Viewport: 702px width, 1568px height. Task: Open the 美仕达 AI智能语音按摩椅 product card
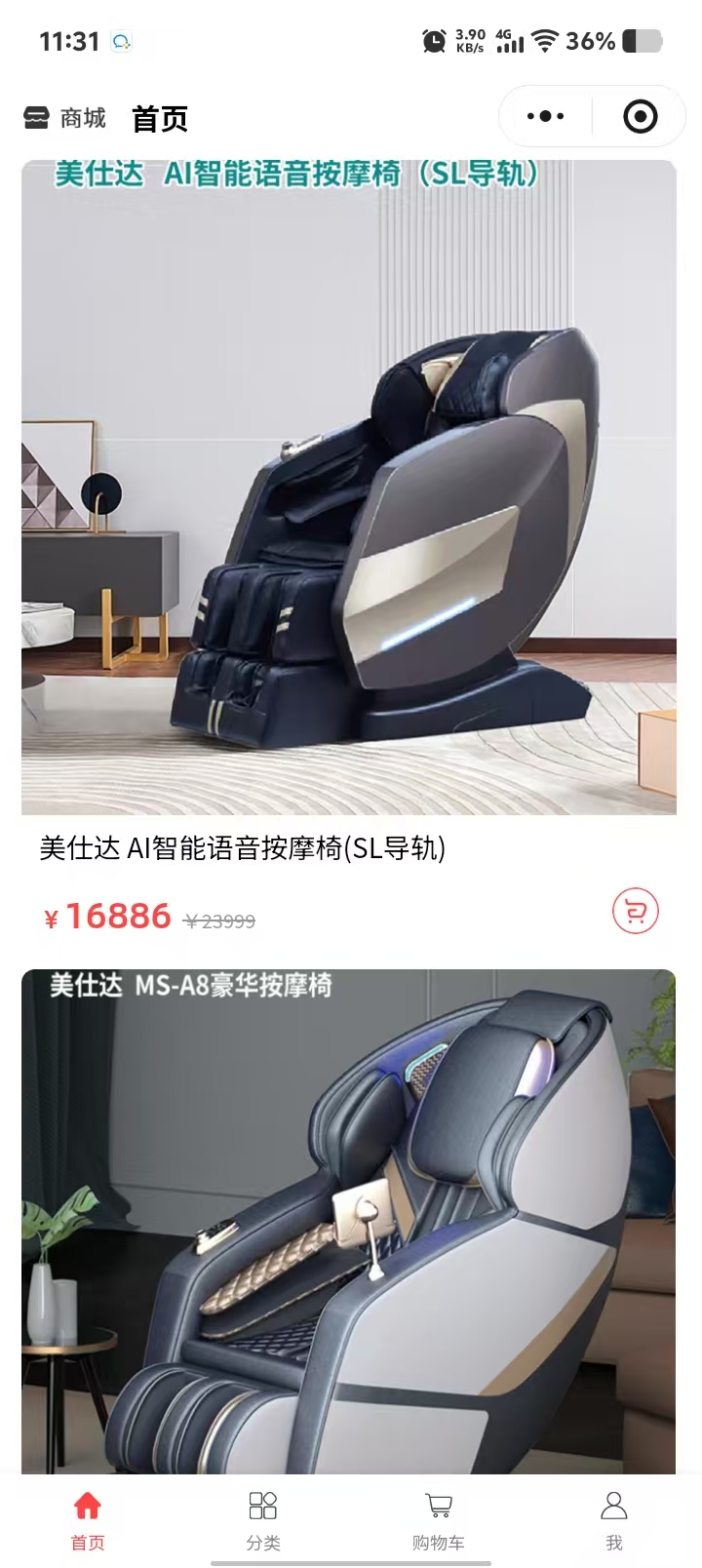coord(349,488)
